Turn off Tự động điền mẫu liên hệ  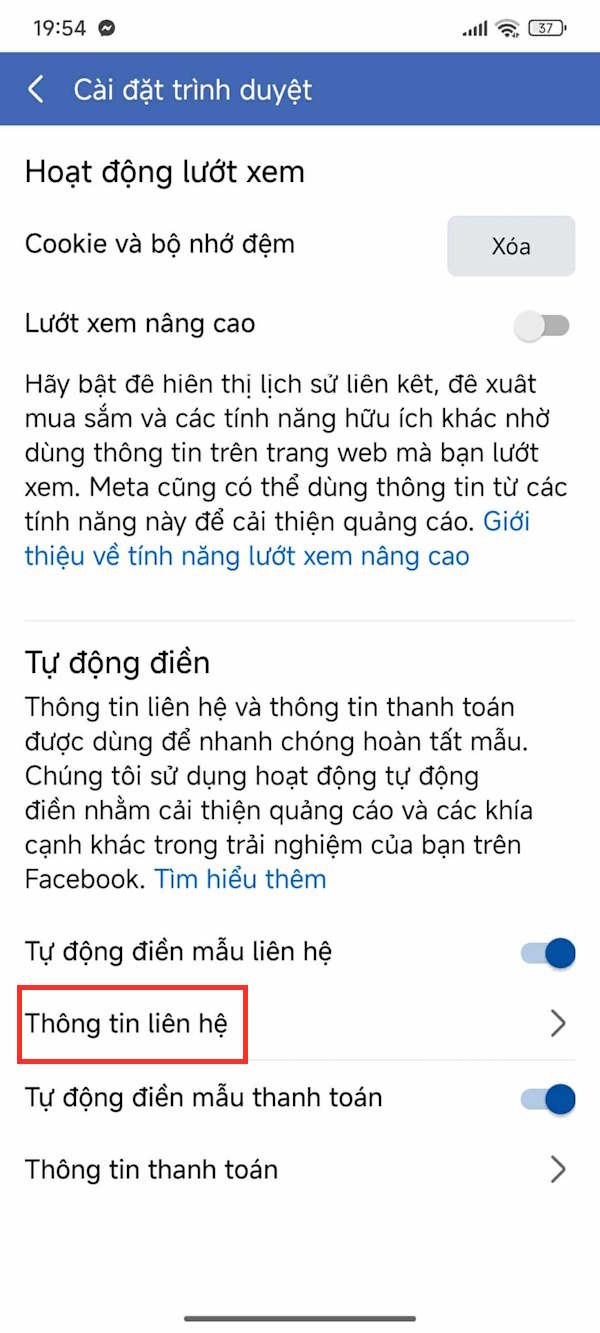[x=548, y=953]
